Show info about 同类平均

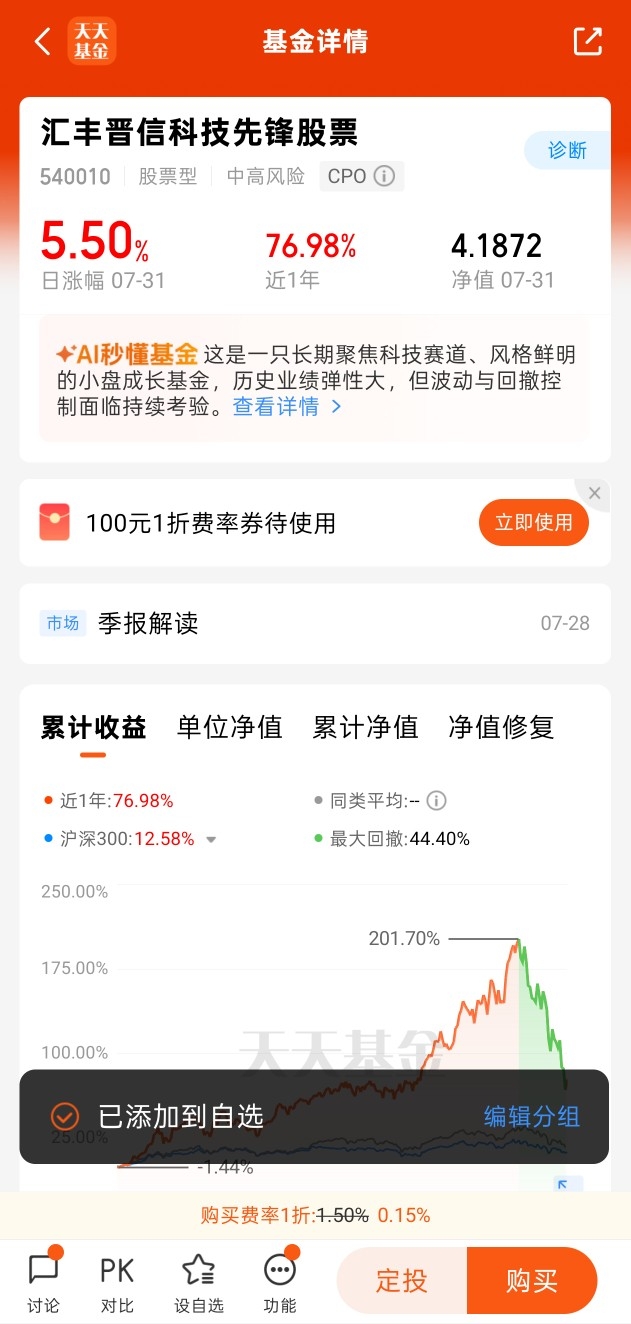(x=436, y=801)
